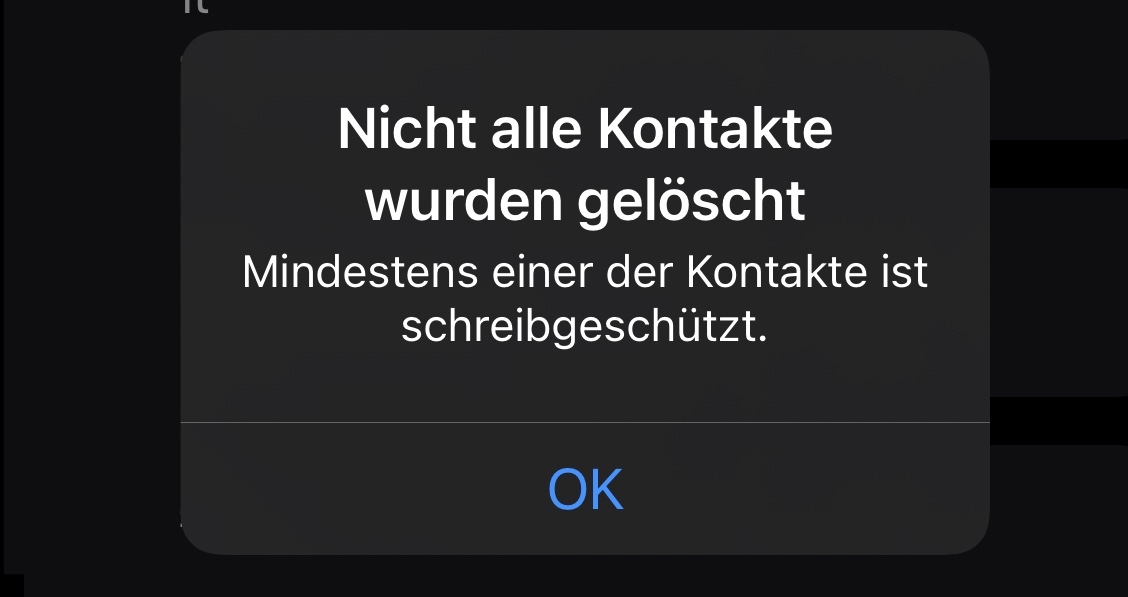Dismiss the alert by tapping OK
1128x597 pixels.
pyautogui.click(x=585, y=489)
